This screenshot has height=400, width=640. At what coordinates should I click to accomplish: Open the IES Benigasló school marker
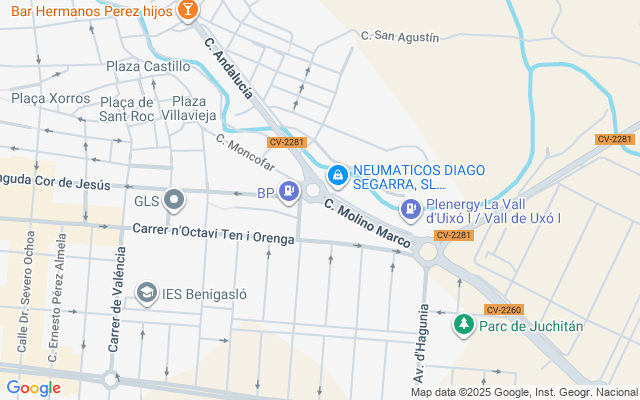point(147,294)
